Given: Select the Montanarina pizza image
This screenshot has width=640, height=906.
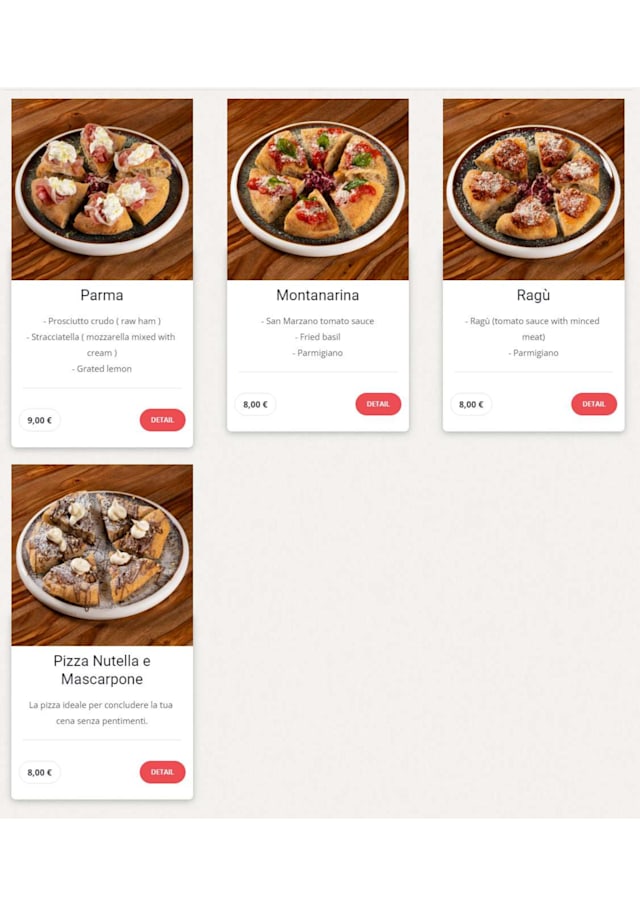Looking at the screenshot, I should pyautogui.click(x=318, y=189).
